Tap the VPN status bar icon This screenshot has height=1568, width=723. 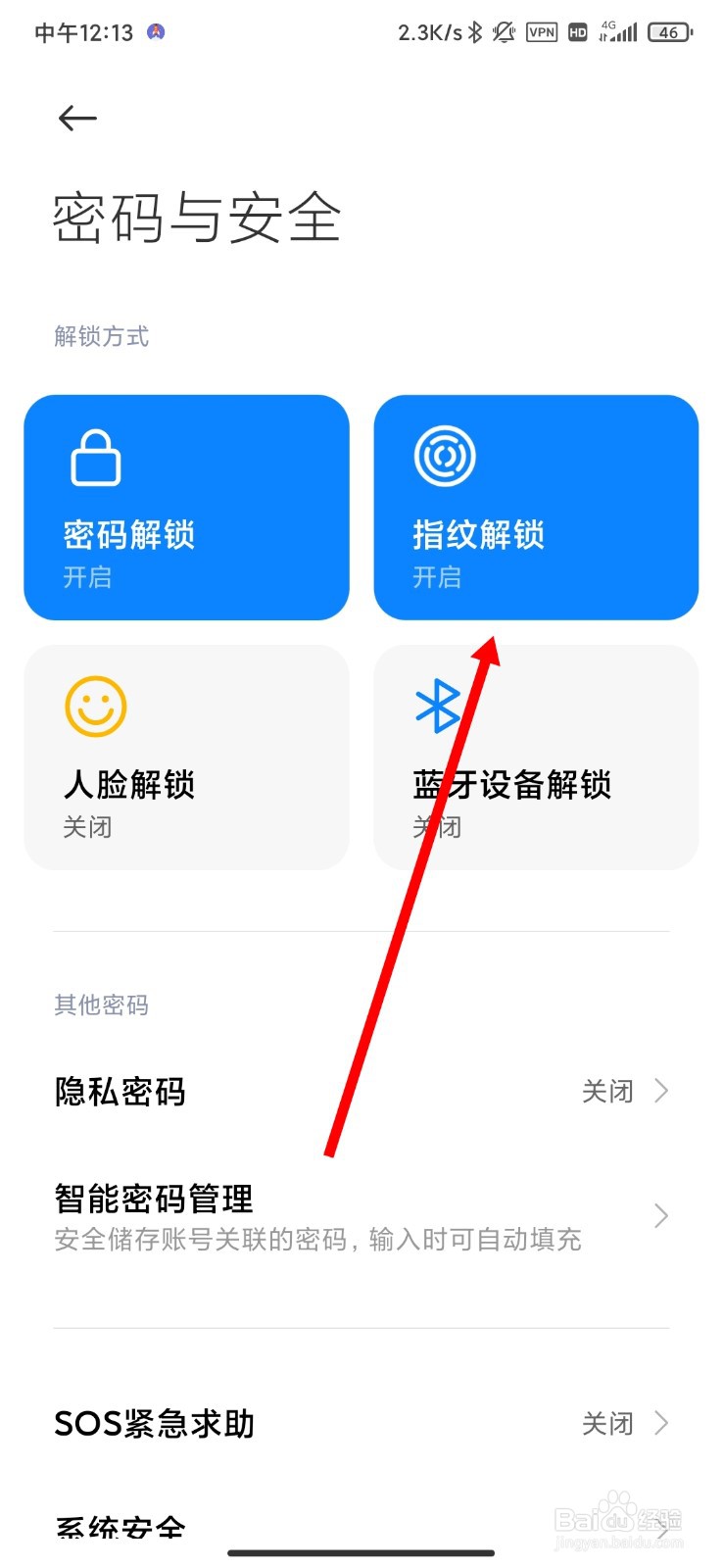[542, 31]
